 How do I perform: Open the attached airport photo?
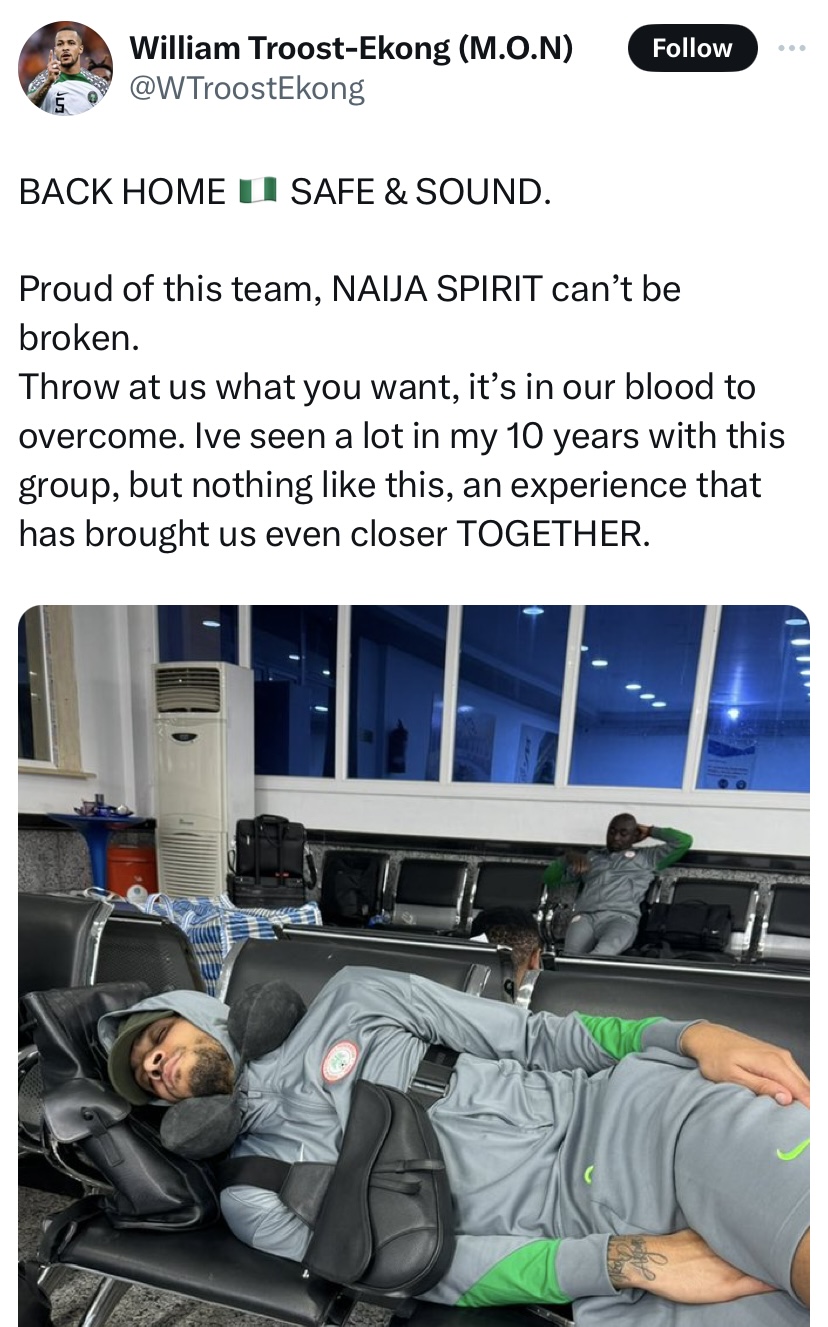tap(414, 965)
